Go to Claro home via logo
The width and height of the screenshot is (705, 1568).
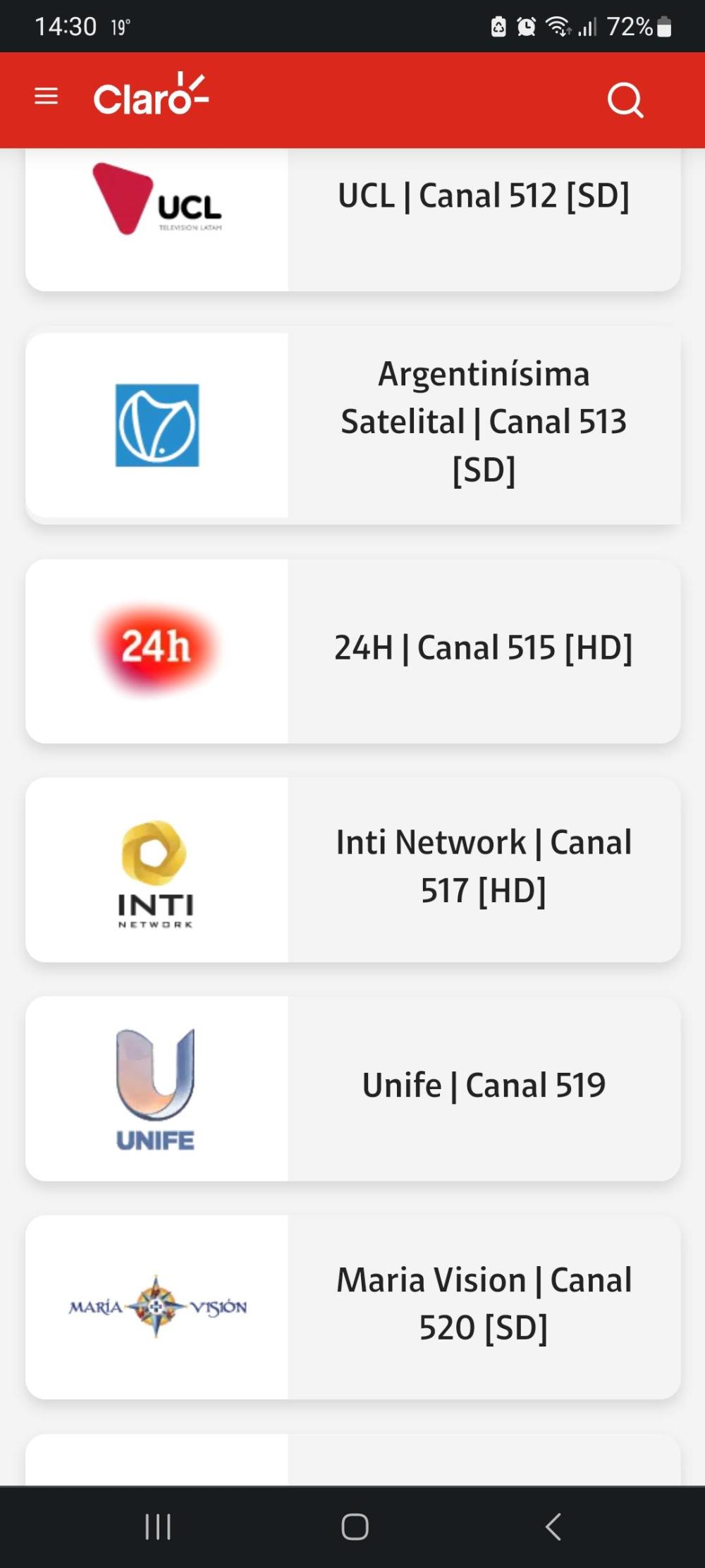click(151, 96)
